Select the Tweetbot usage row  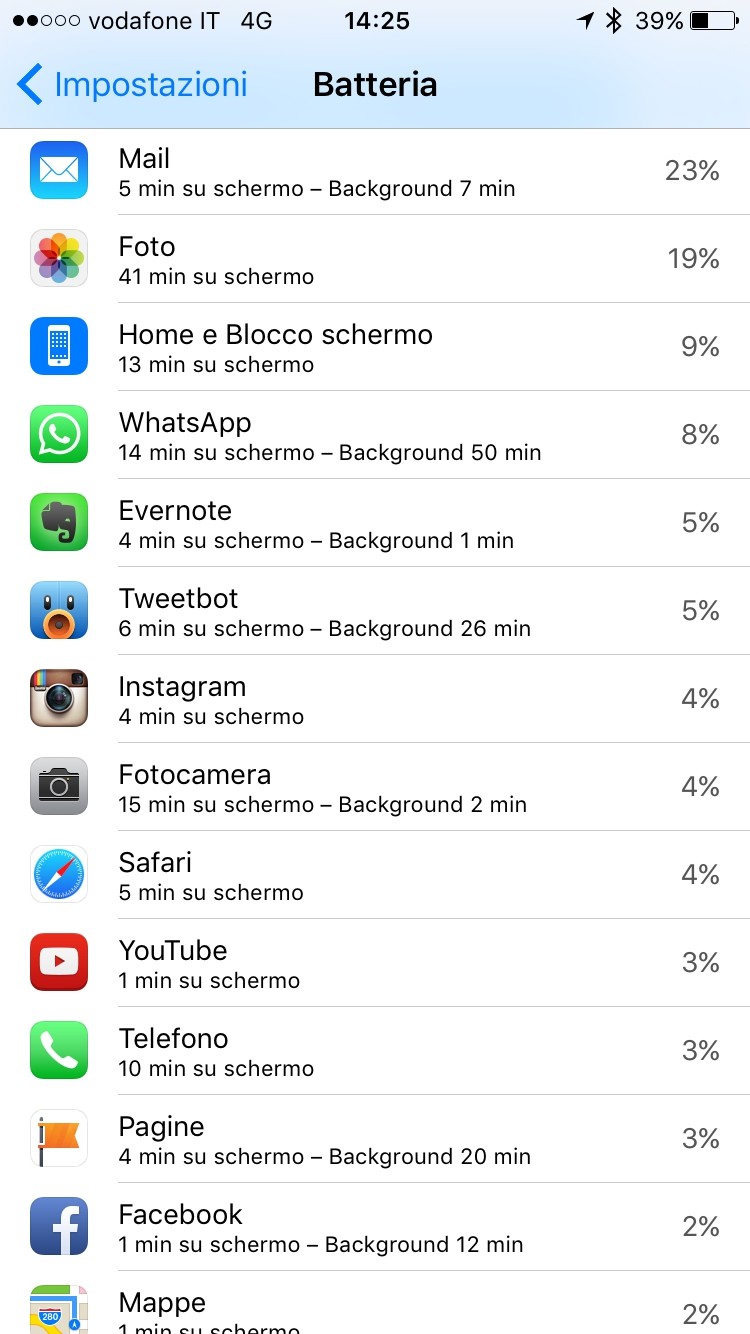click(x=375, y=611)
